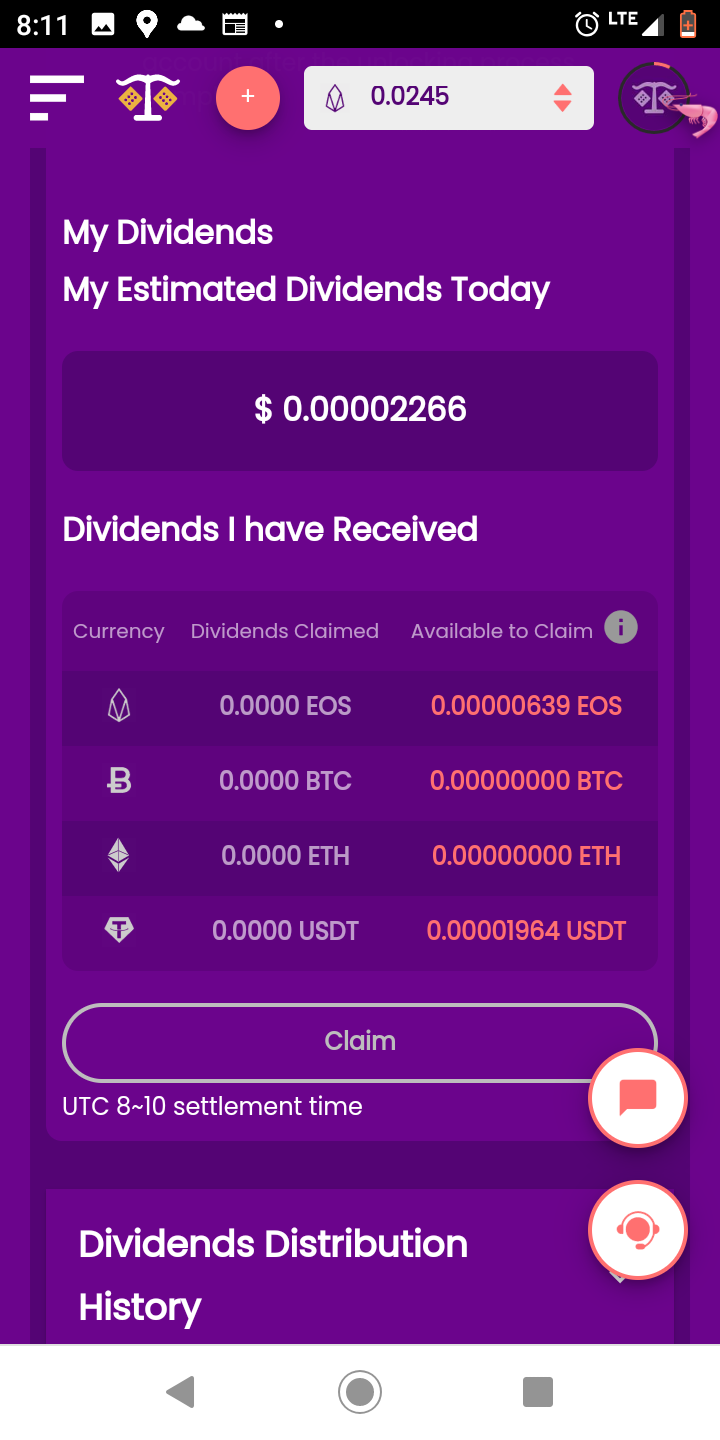Go to the home screen
The image size is (720, 1440).
coord(360,1391)
